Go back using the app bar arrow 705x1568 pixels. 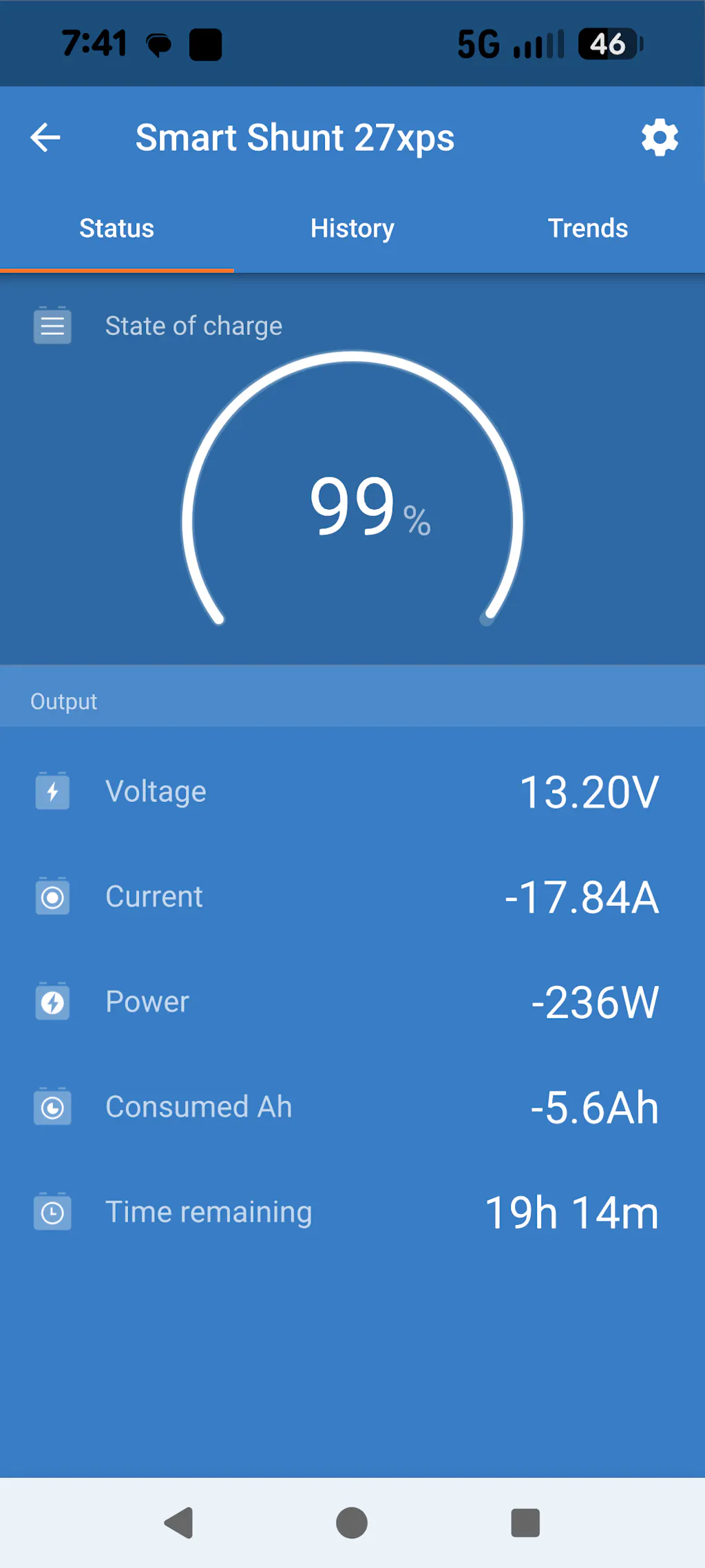(x=45, y=138)
